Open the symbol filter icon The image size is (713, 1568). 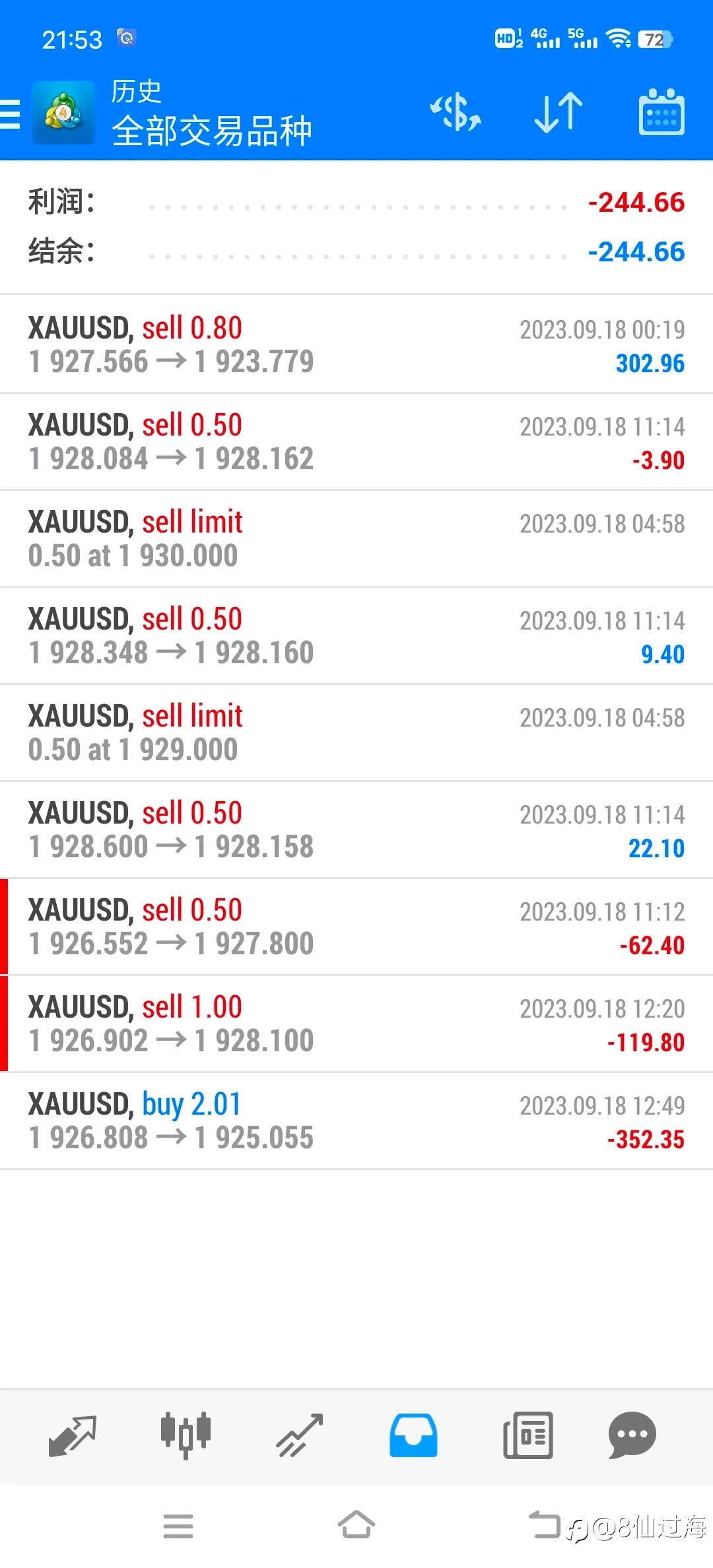pos(456,112)
